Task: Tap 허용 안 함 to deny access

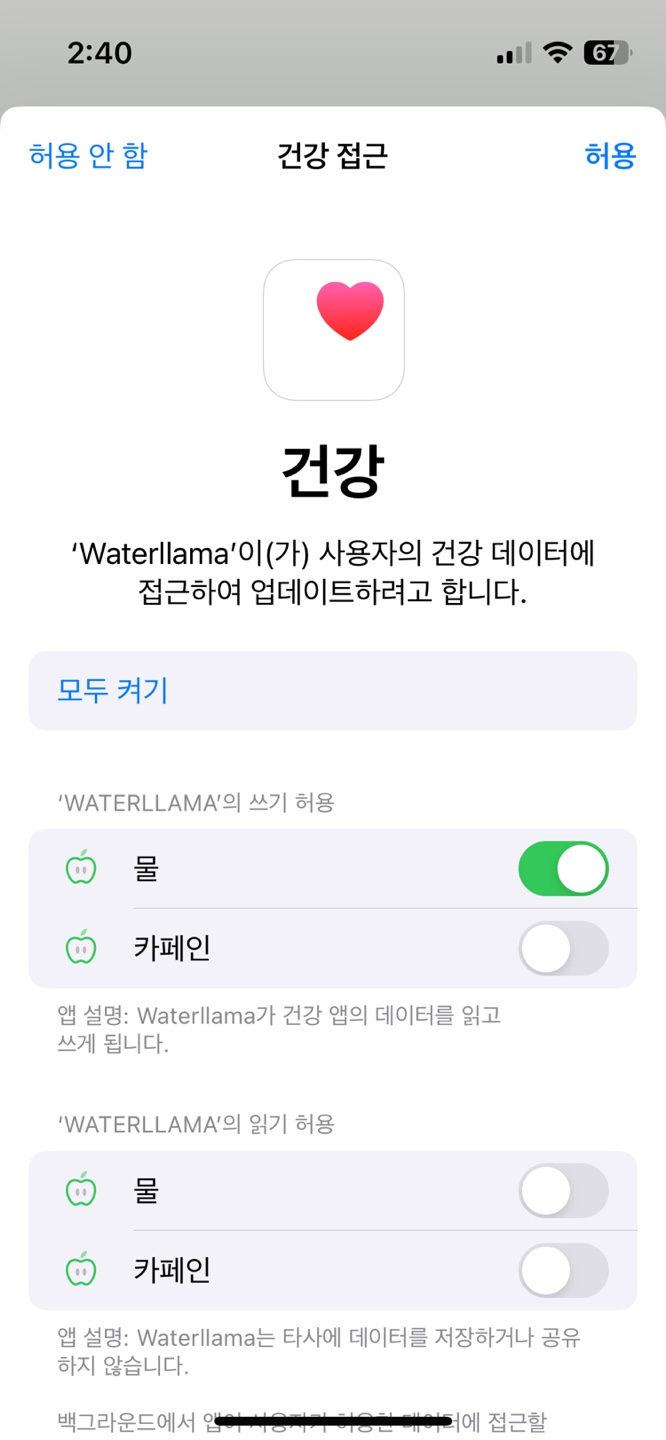Action: tap(88, 156)
